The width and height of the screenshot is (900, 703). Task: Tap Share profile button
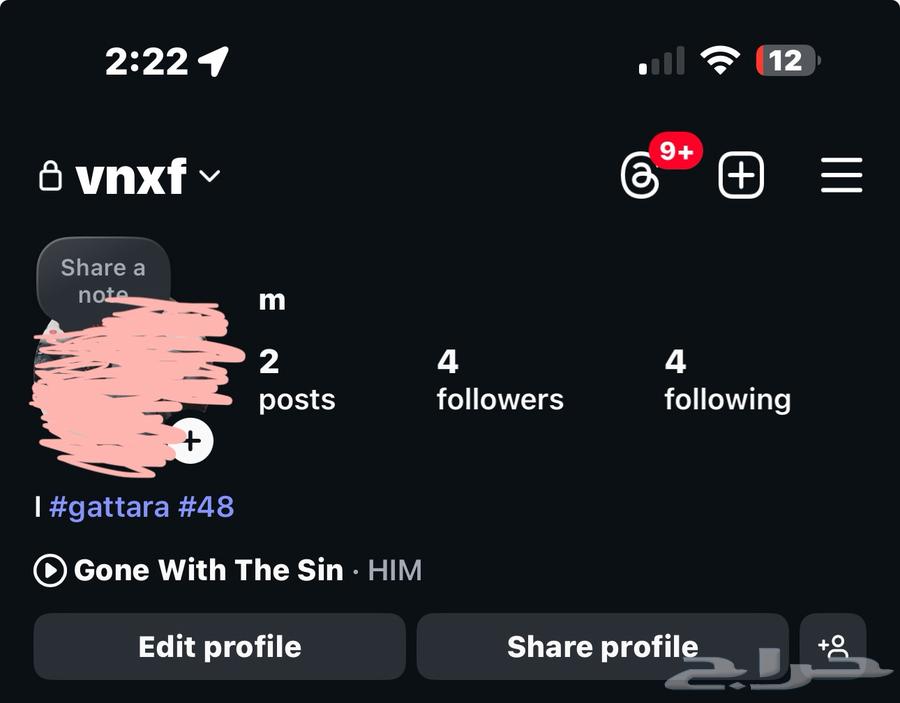pos(602,646)
